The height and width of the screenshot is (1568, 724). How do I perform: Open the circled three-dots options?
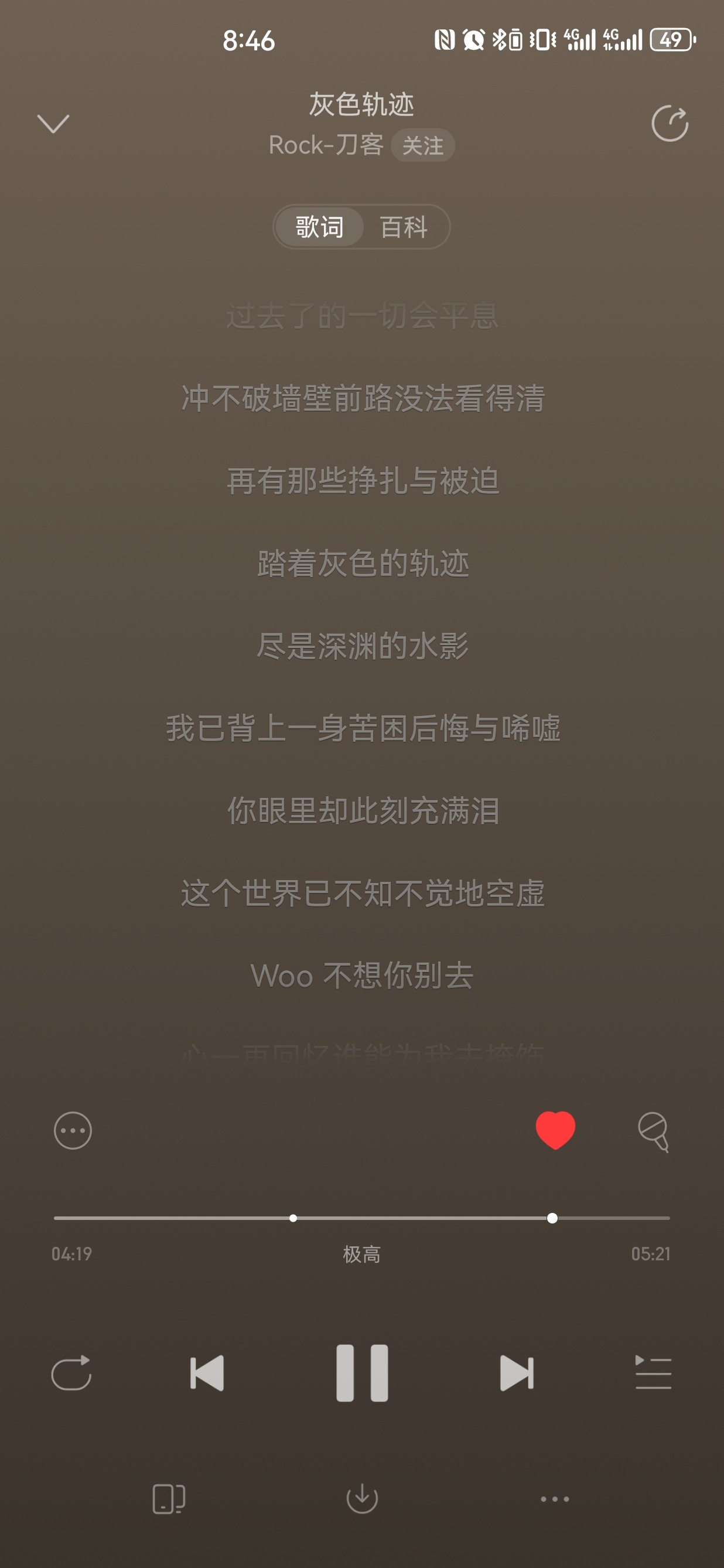pyautogui.click(x=73, y=1131)
